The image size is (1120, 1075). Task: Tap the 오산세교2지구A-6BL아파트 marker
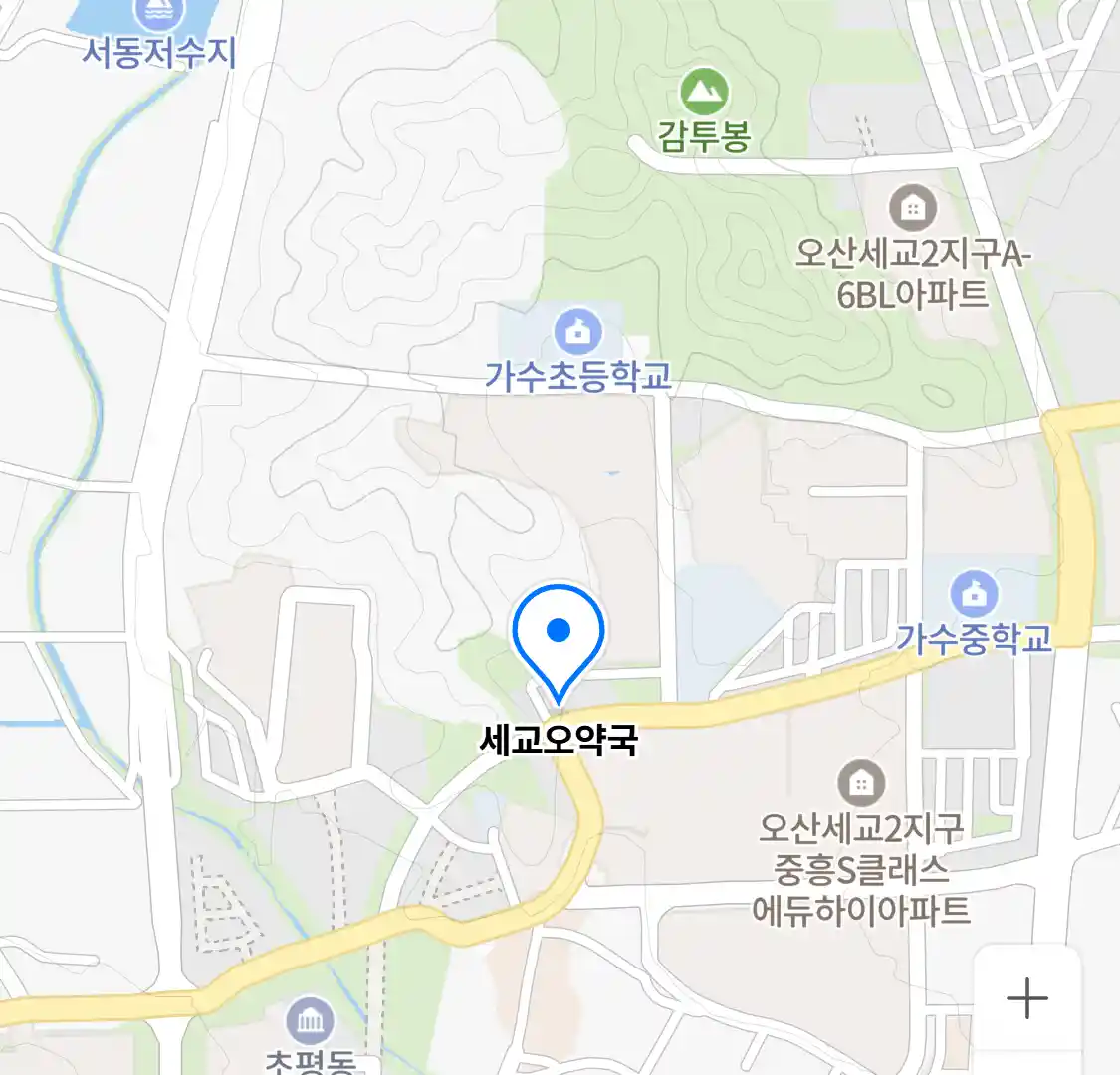coord(912,207)
